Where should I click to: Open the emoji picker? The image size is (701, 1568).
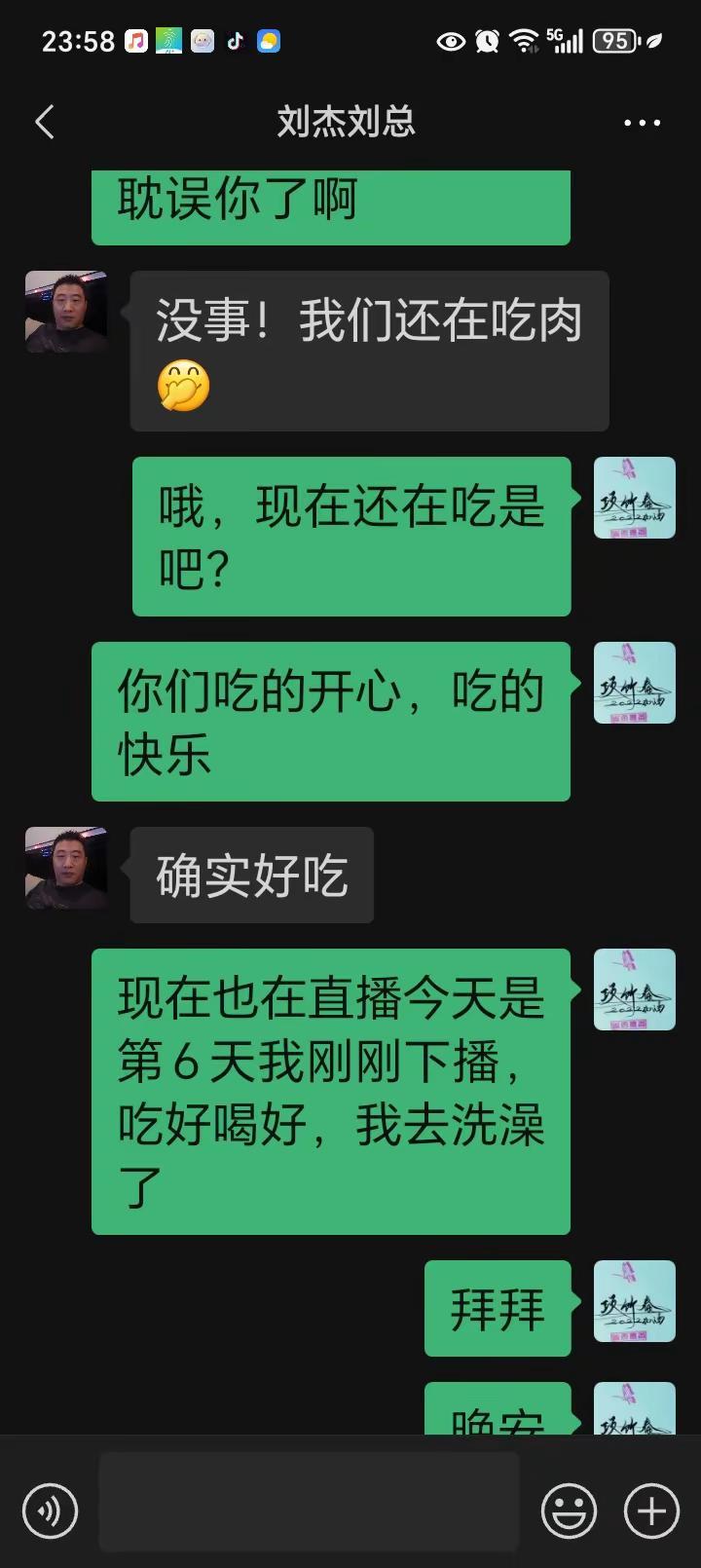(568, 1510)
